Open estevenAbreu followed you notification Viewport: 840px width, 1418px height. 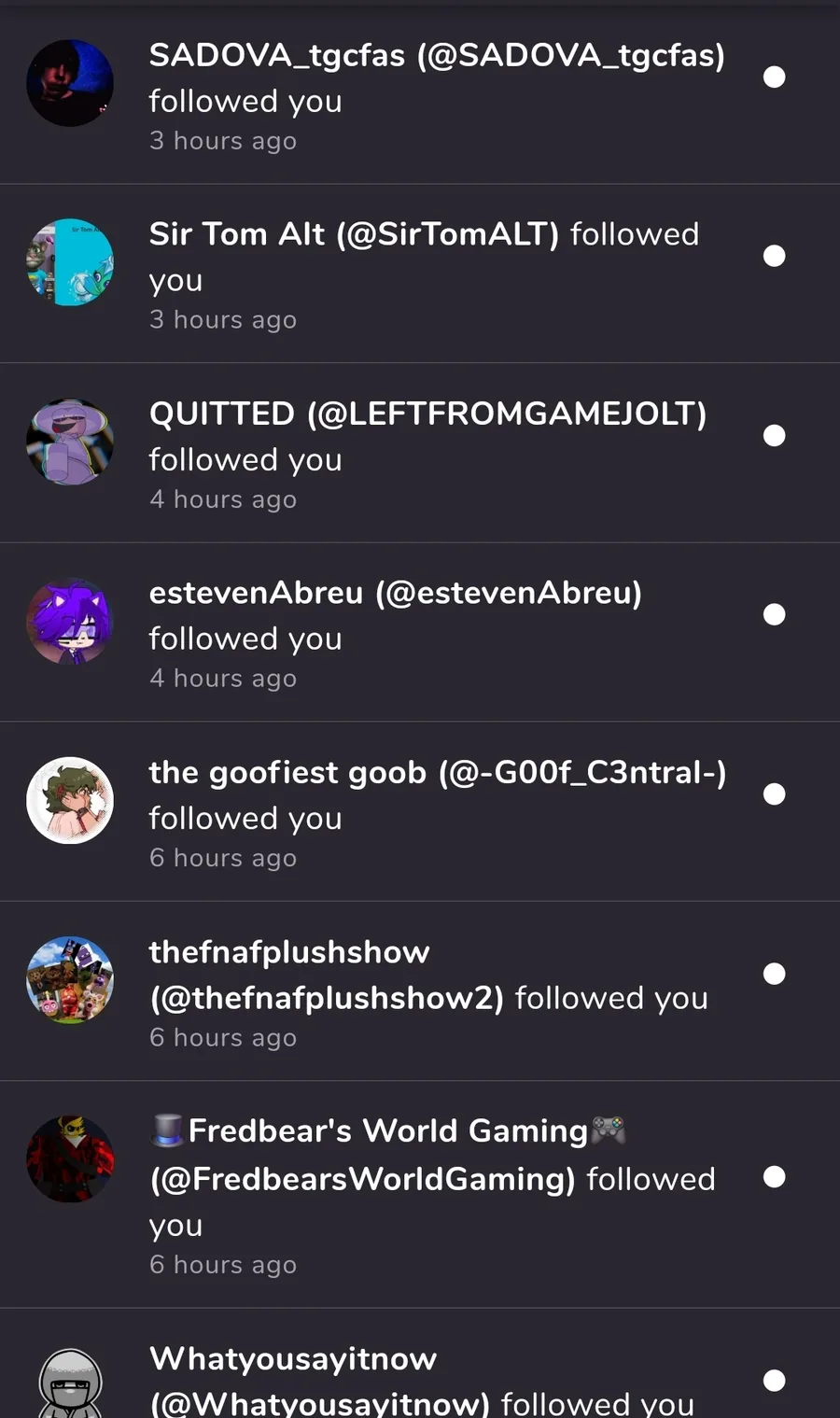coord(420,632)
